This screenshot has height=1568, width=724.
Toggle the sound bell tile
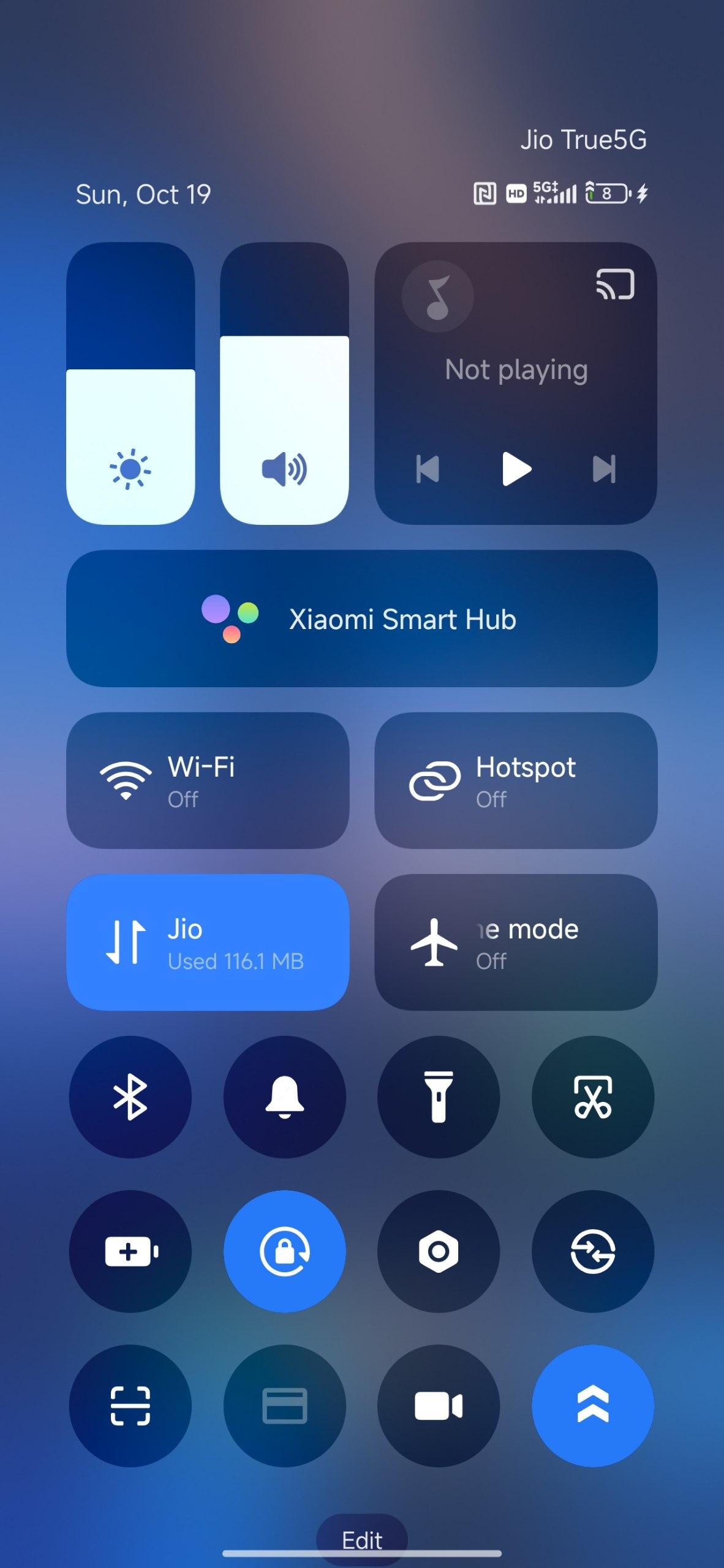[x=285, y=1097]
